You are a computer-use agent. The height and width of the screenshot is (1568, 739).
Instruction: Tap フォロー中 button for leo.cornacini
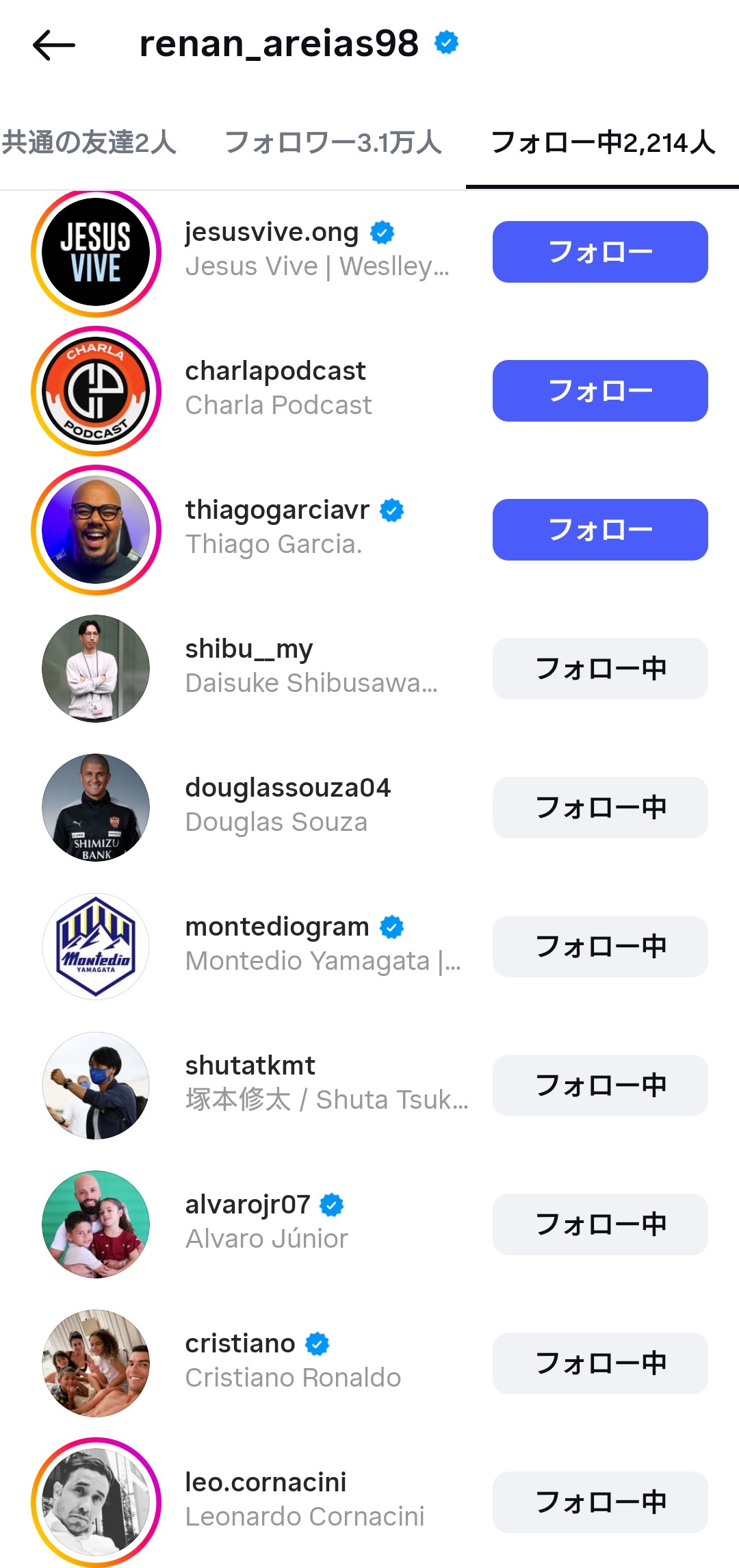[x=600, y=1502]
